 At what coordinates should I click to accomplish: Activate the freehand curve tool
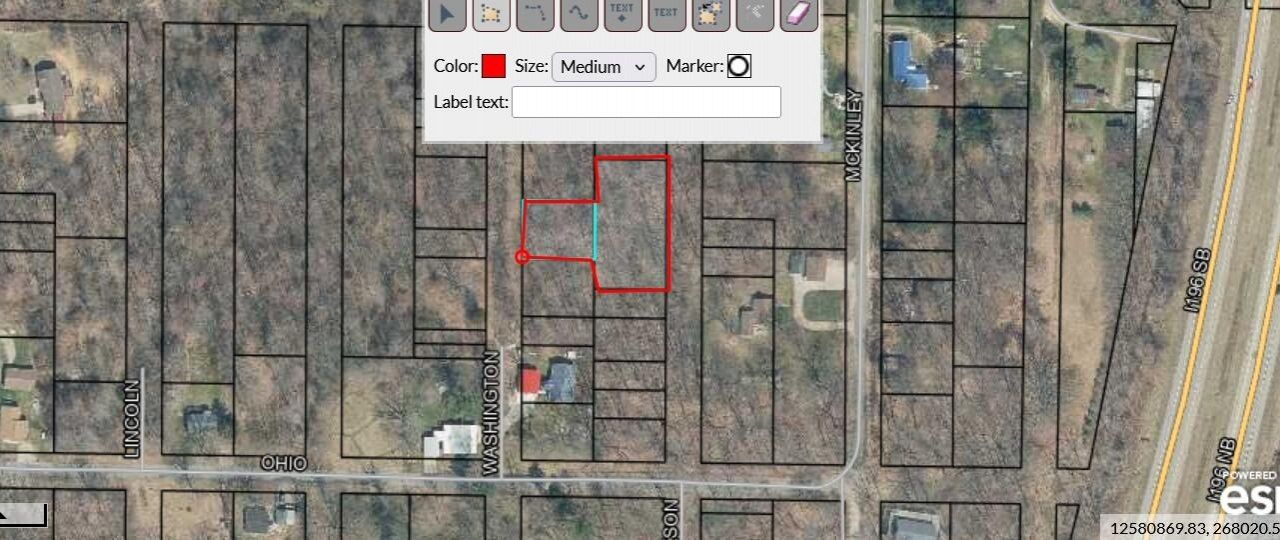tap(579, 13)
